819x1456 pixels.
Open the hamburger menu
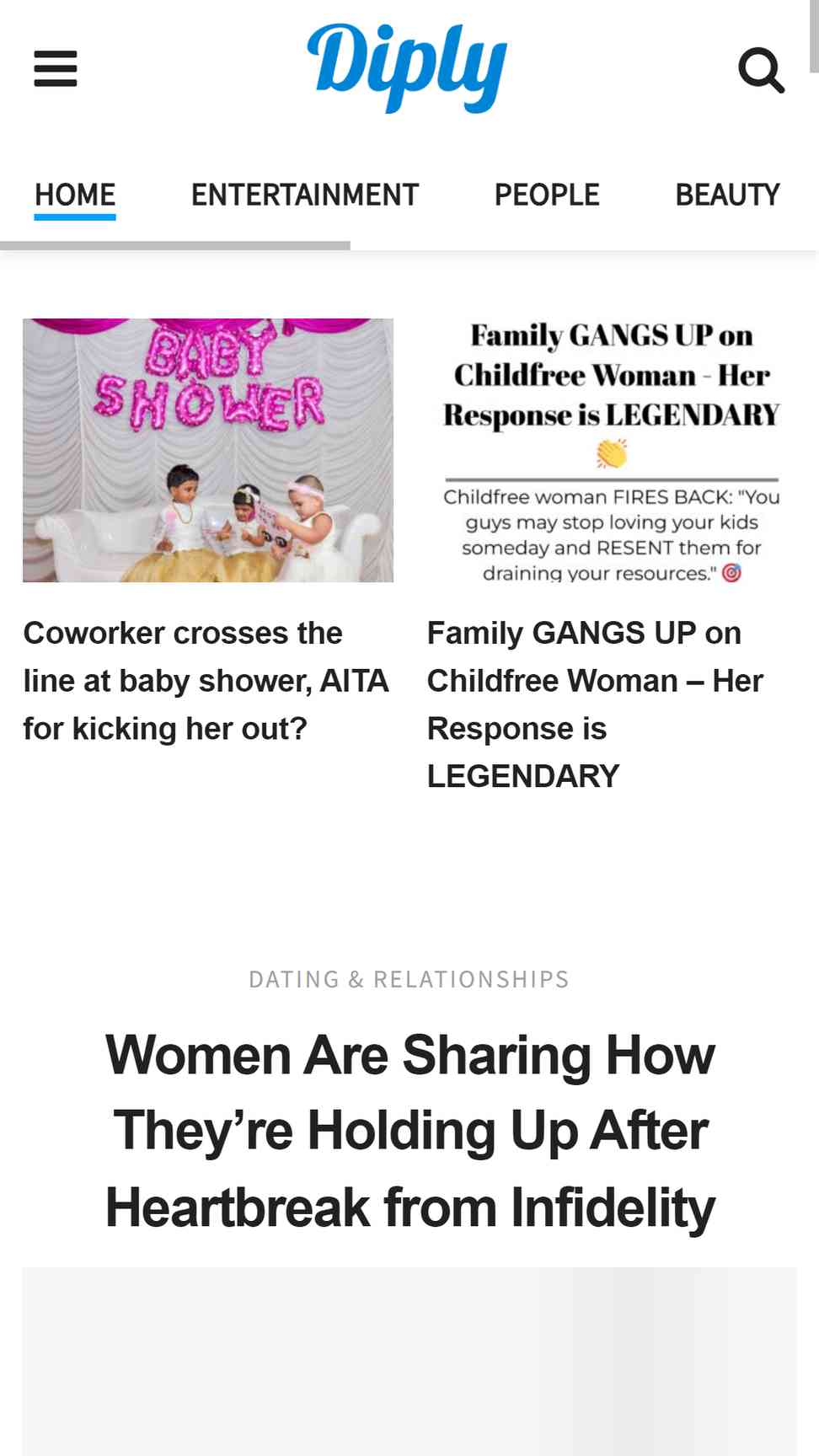pyautogui.click(x=56, y=69)
